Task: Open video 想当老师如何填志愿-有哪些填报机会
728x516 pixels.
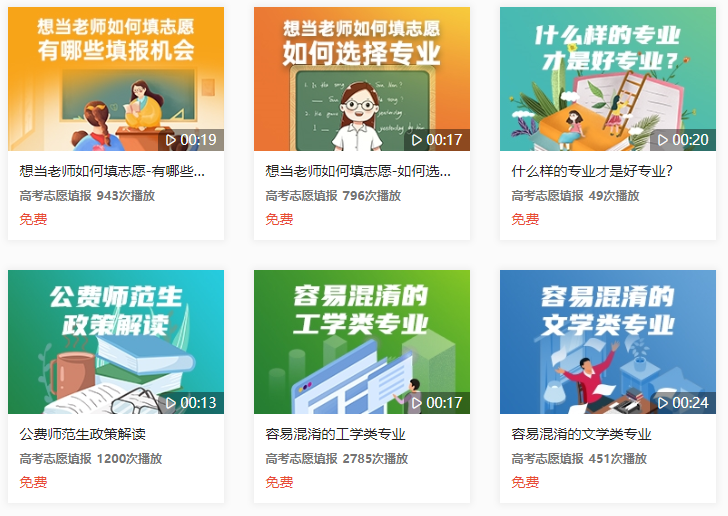Action: [x=116, y=80]
